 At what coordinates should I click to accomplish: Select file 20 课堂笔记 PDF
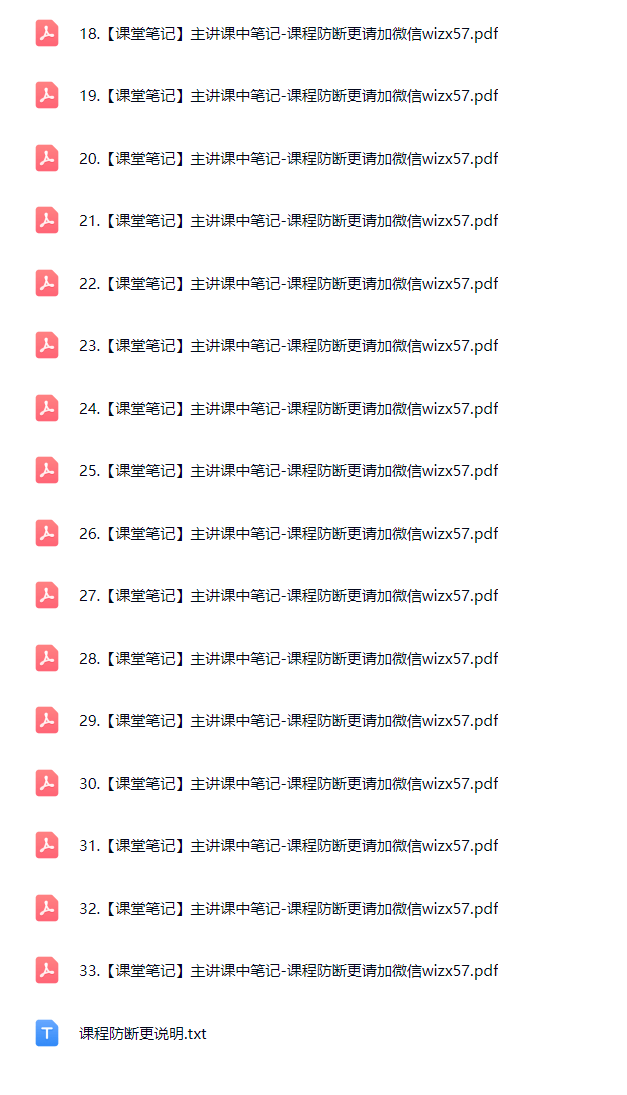(288, 159)
